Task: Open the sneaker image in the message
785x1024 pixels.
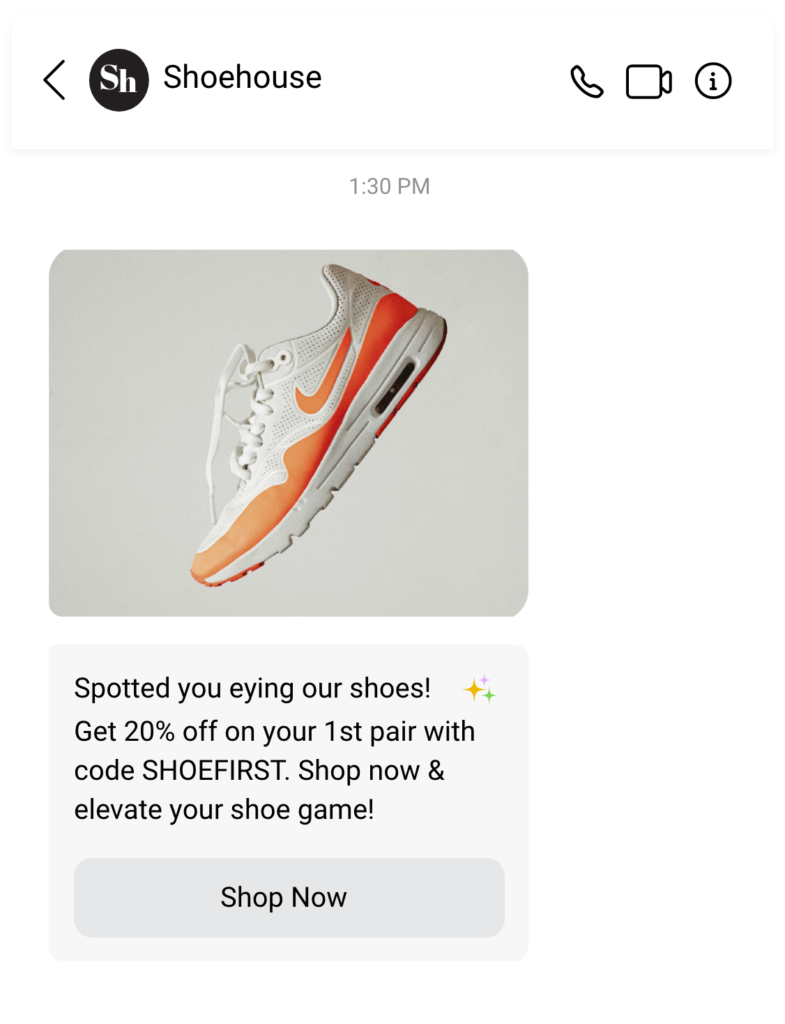Action: (288, 432)
